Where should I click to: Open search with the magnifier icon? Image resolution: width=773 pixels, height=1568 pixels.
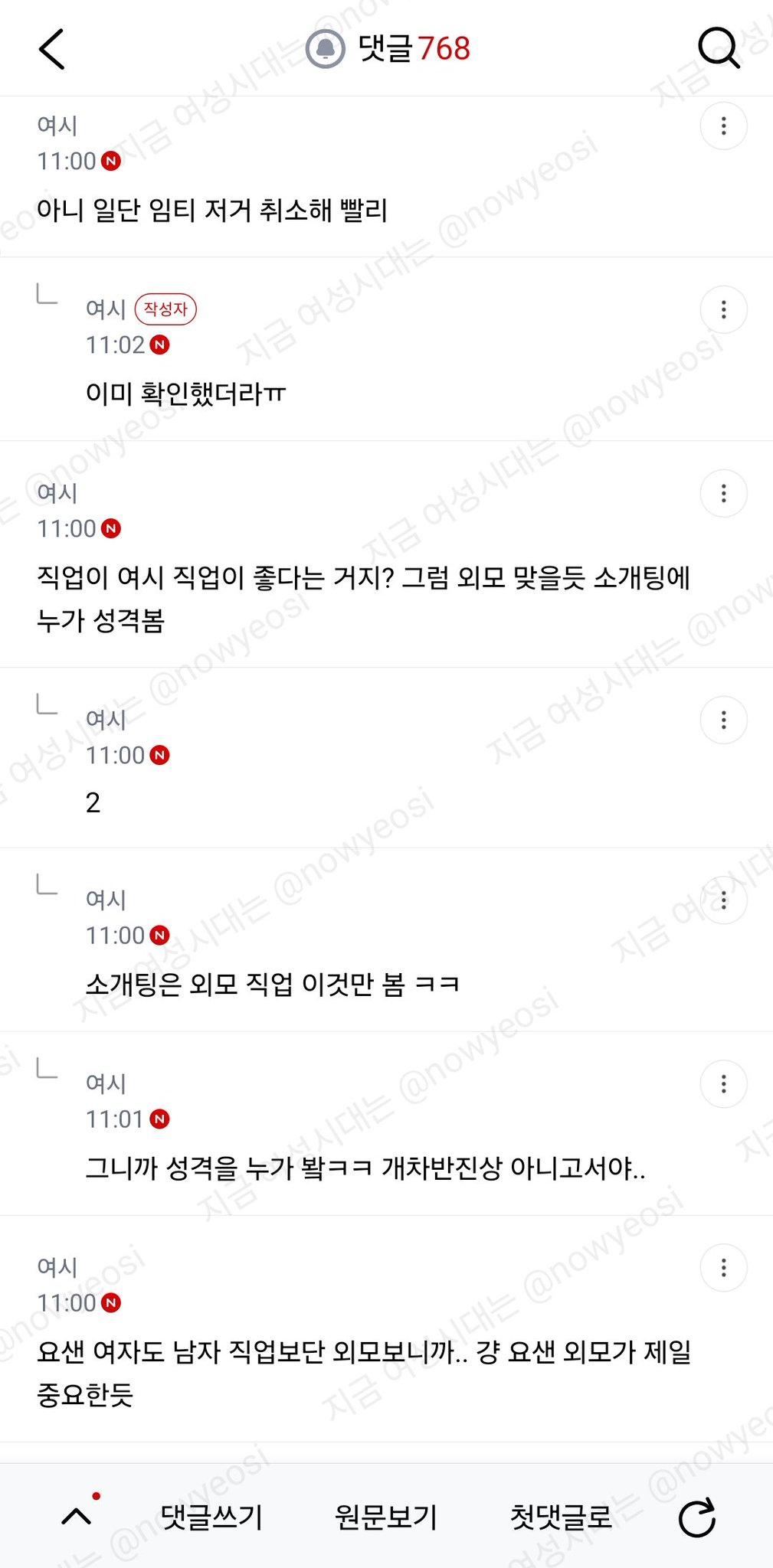pos(719,49)
